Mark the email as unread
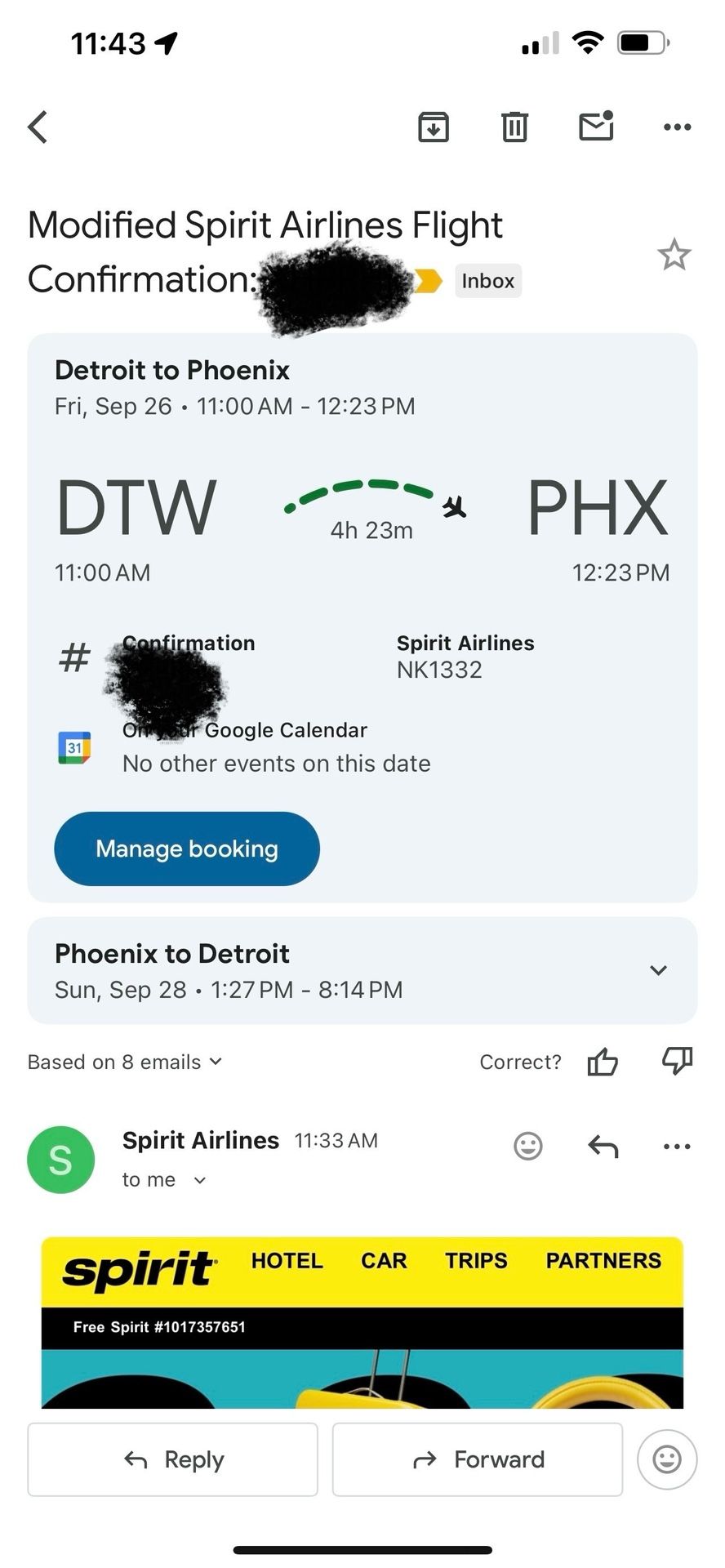The height and width of the screenshot is (1568, 725). point(596,127)
